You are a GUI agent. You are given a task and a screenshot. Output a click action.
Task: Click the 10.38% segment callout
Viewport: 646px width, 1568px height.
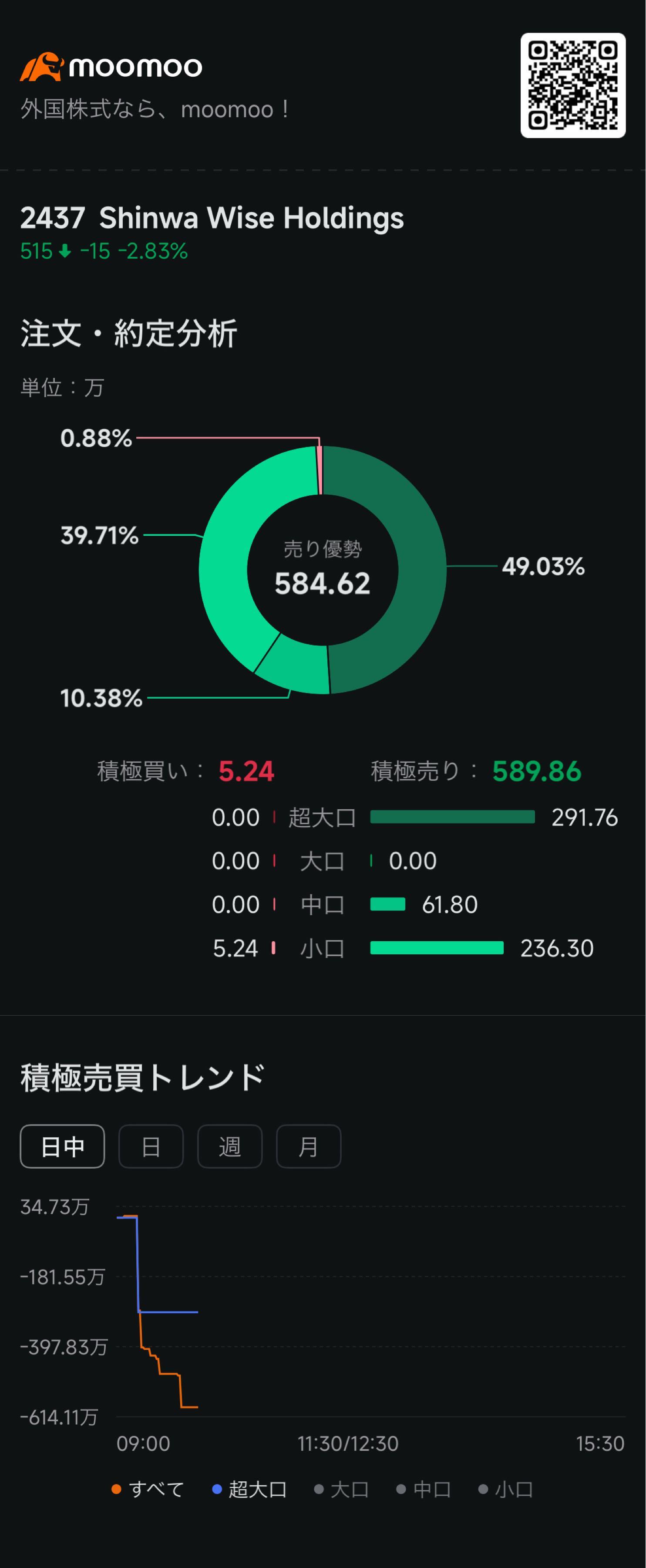[x=102, y=698]
